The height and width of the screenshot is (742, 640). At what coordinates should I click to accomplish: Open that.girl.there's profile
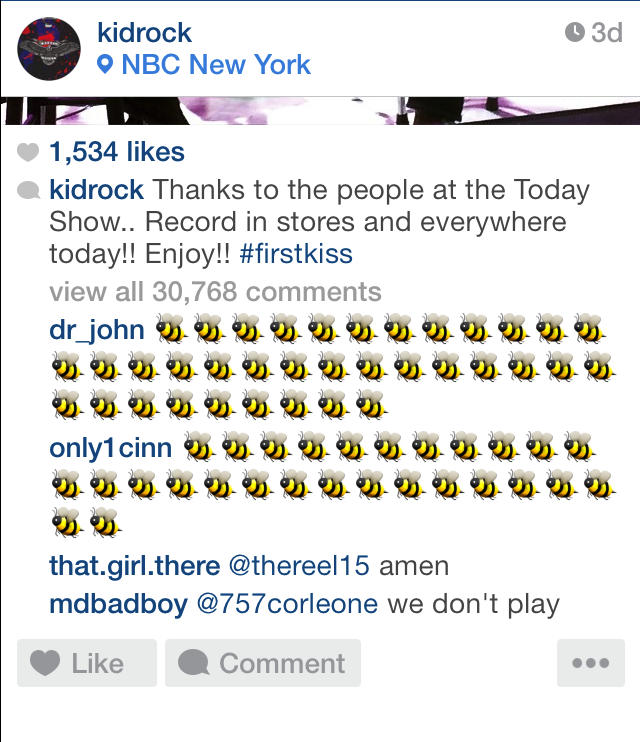point(134,566)
